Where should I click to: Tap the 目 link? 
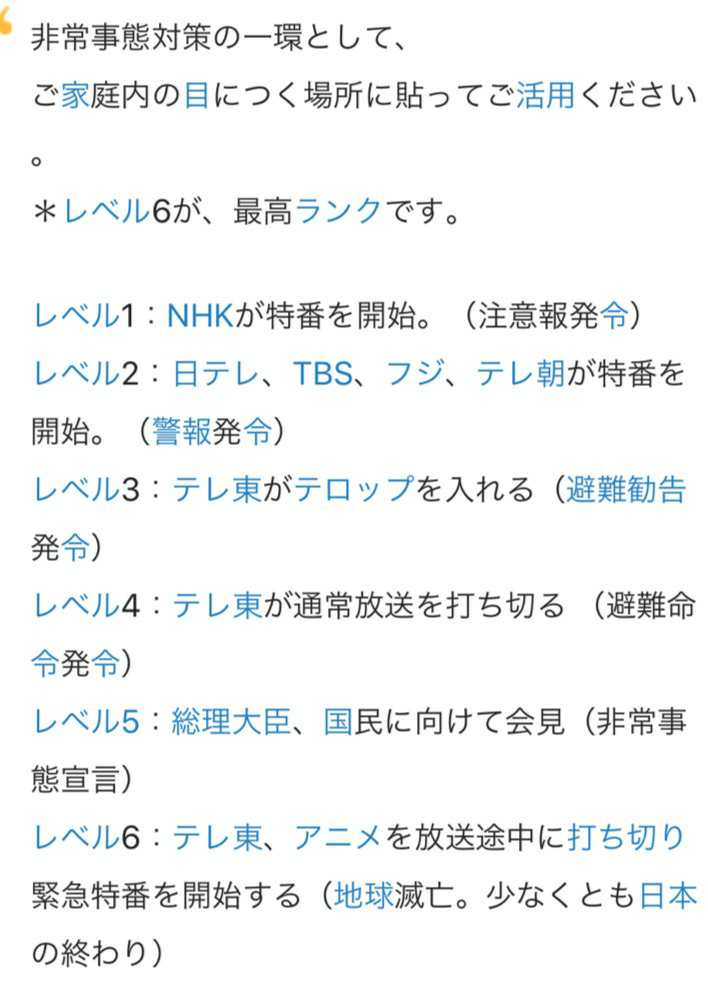(x=197, y=96)
